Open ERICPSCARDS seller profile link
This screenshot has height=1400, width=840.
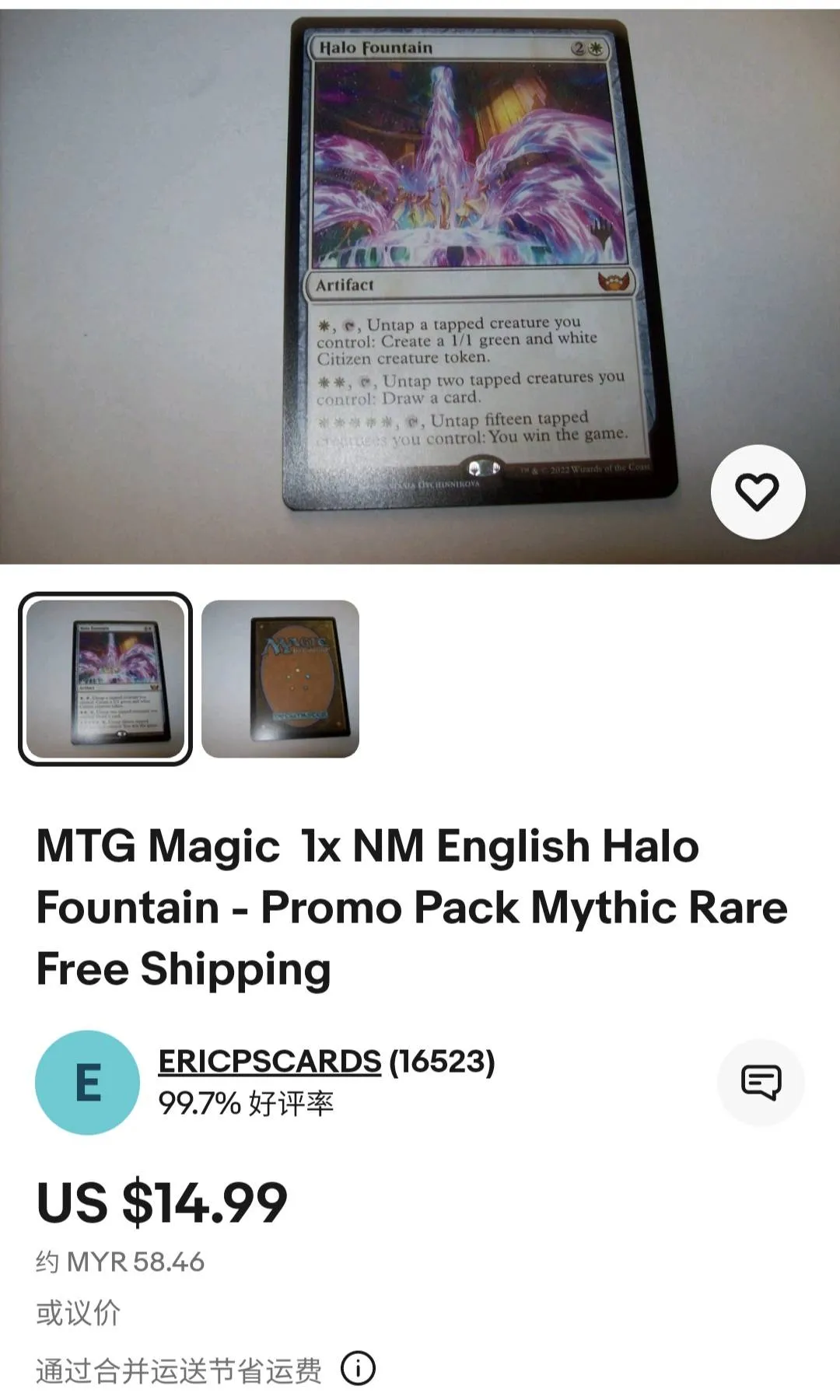point(269,1061)
